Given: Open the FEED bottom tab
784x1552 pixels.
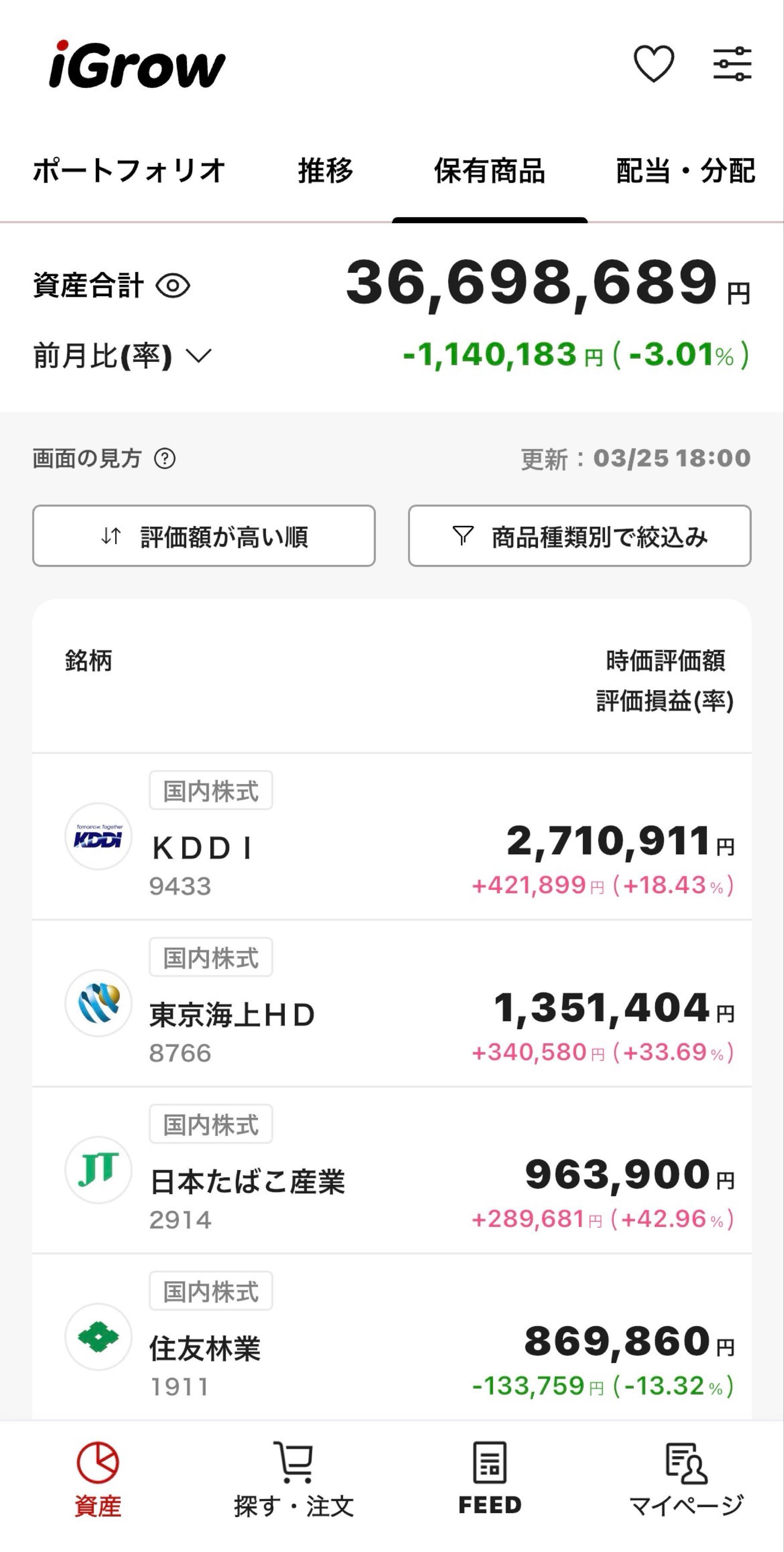Looking at the screenshot, I should (490, 1479).
